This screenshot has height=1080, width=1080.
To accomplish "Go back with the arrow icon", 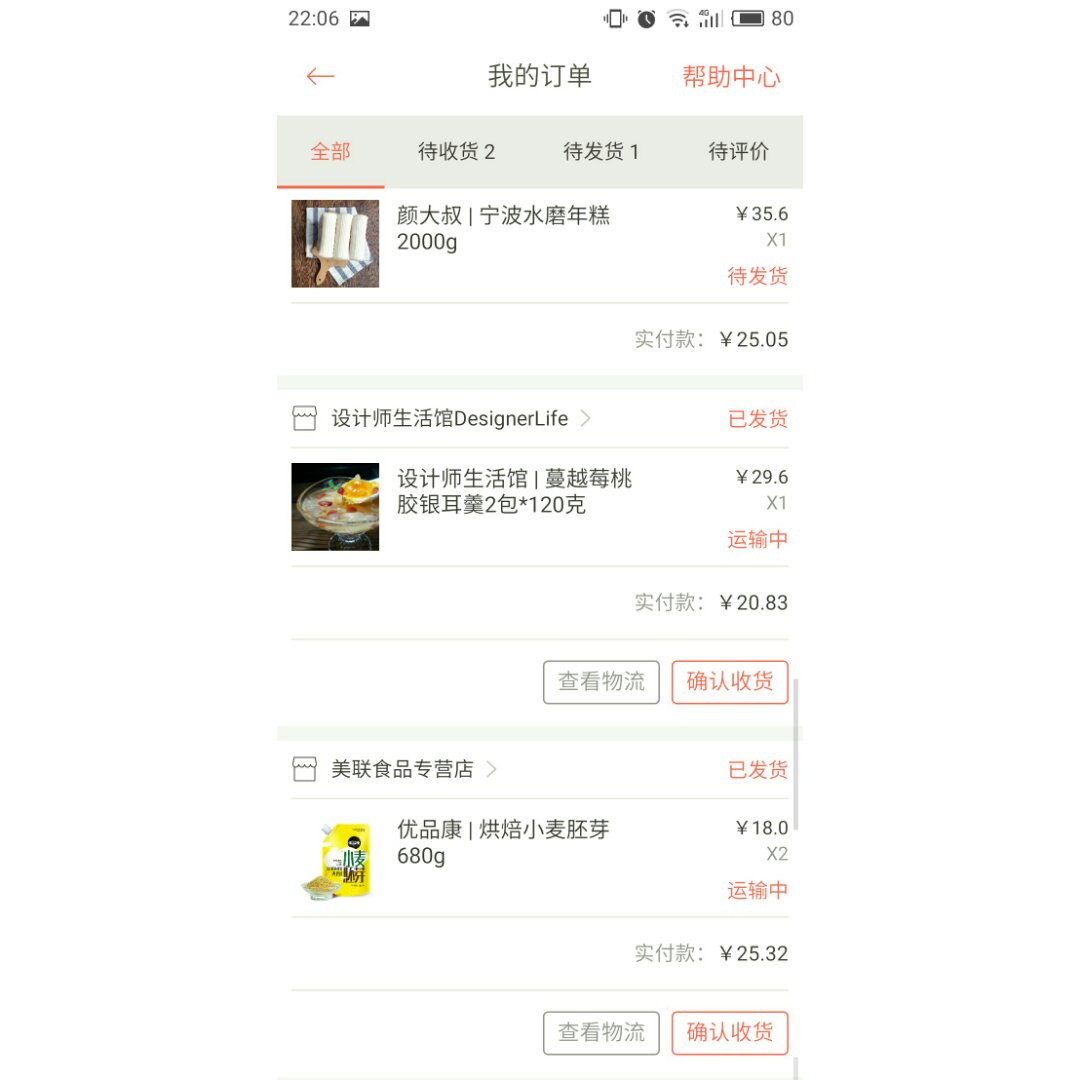I will [x=320, y=77].
